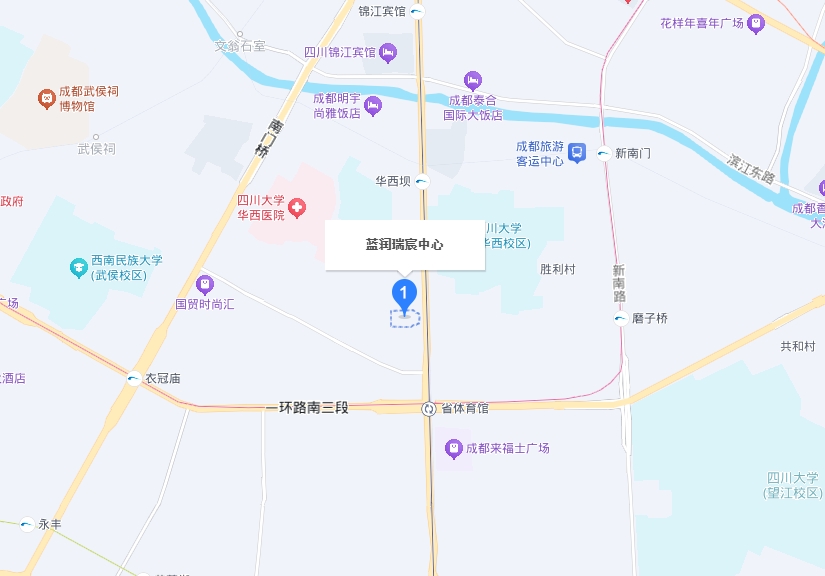The width and height of the screenshot is (825, 576).
Task: Tap the 国贸时尚汇 shopping marker
Action: 205,283
